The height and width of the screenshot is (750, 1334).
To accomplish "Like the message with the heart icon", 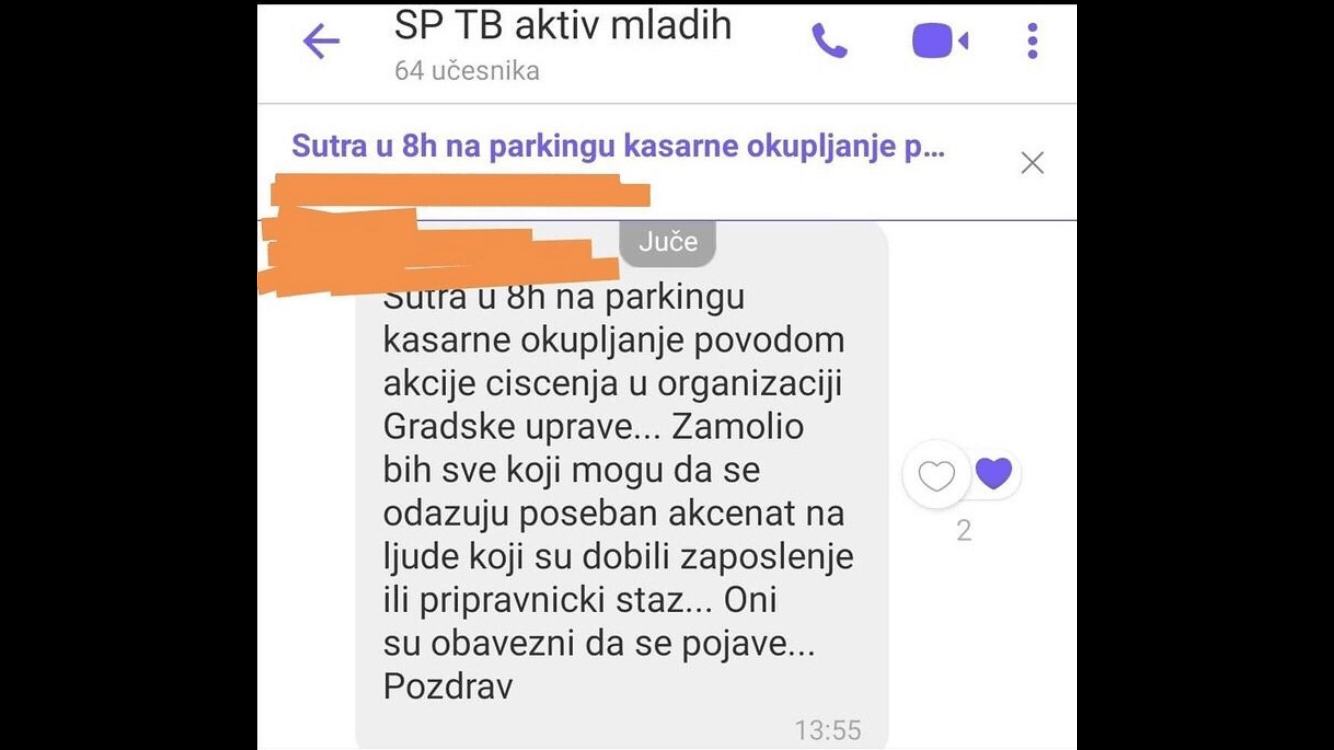I will click(937, 477).
